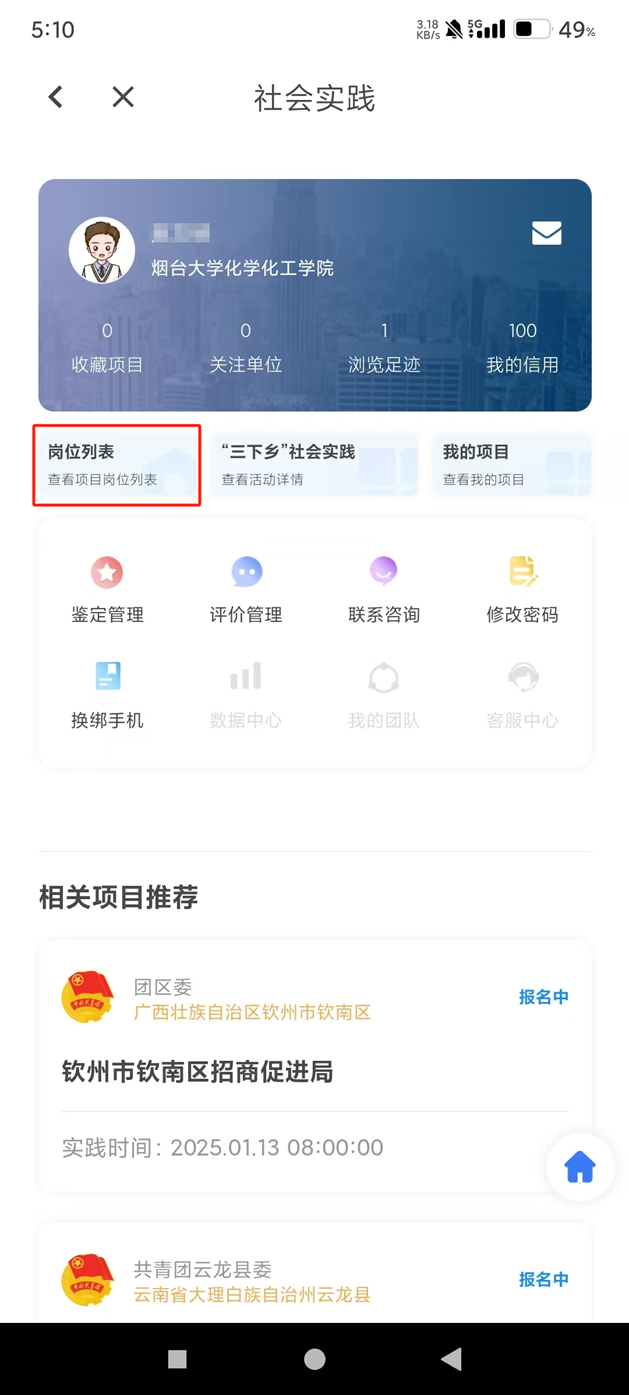Tap 修改密码 to change password
The height and width of the screenshot is (1395, 629).
522,589
